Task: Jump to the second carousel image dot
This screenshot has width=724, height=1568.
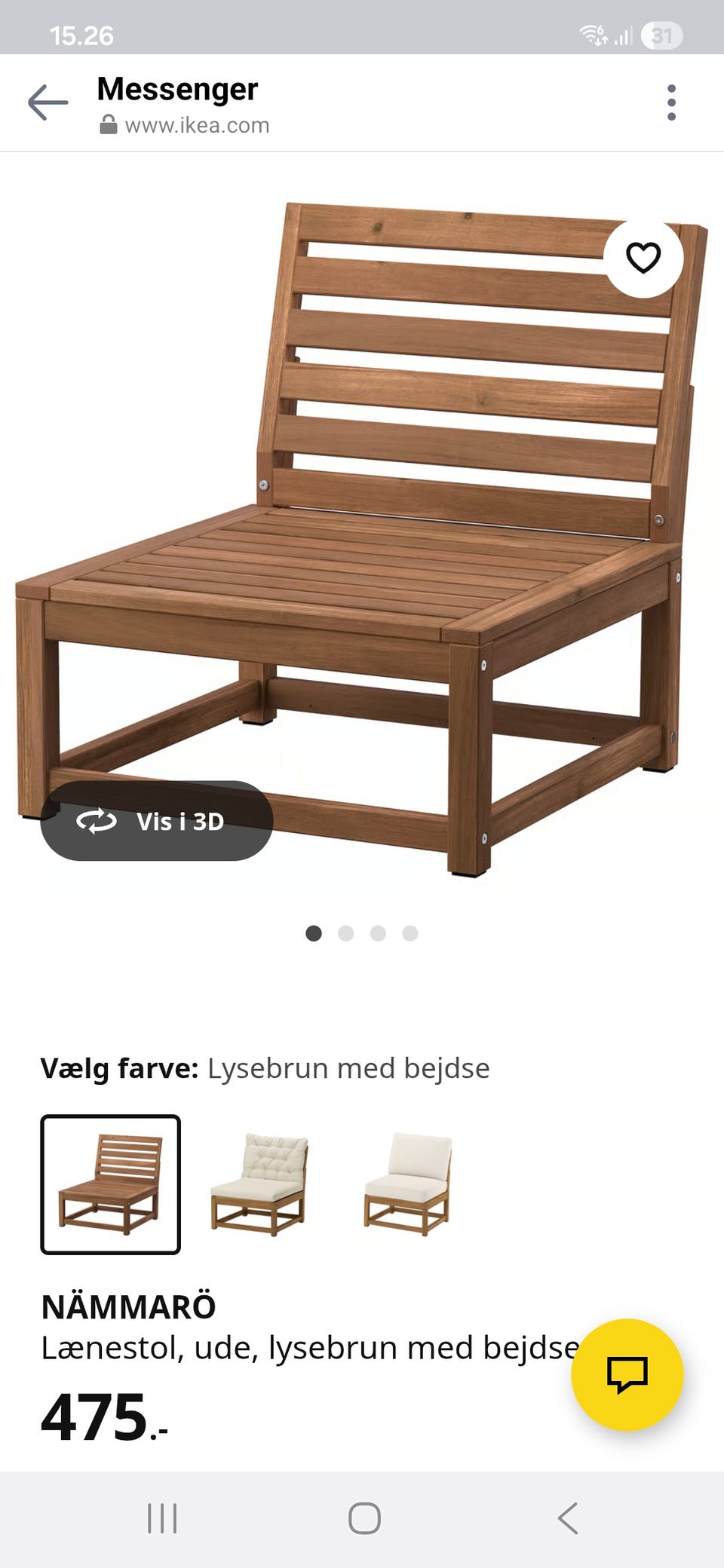Action: (347, 933)
